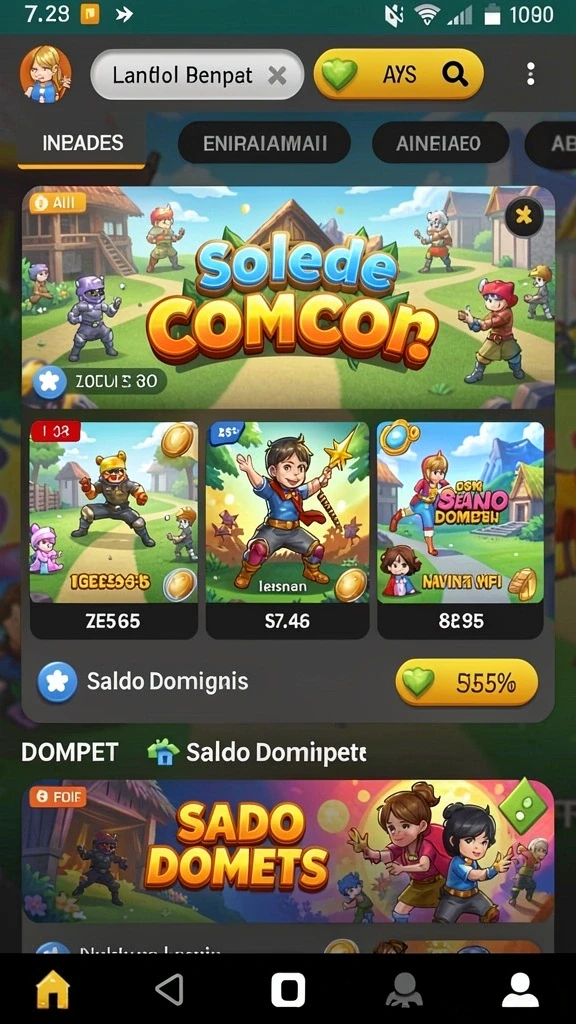This screenshot has width=576, height=1024.
Task: Tap the yellow 555% button
Action: coord(466,682)
